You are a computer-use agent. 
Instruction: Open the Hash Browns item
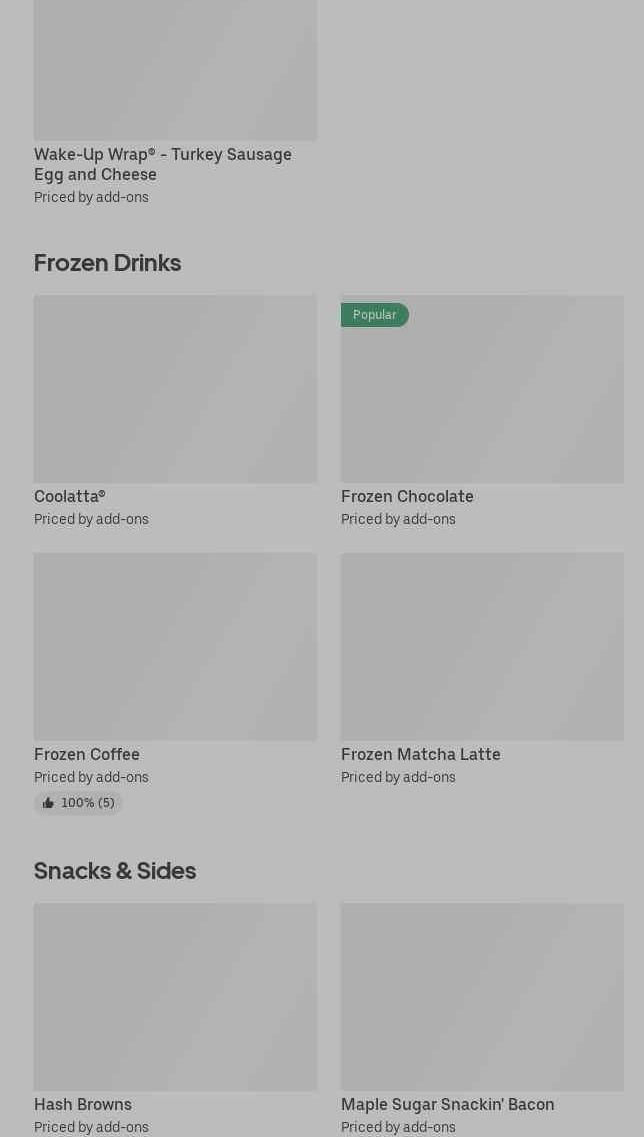point(175,997)
